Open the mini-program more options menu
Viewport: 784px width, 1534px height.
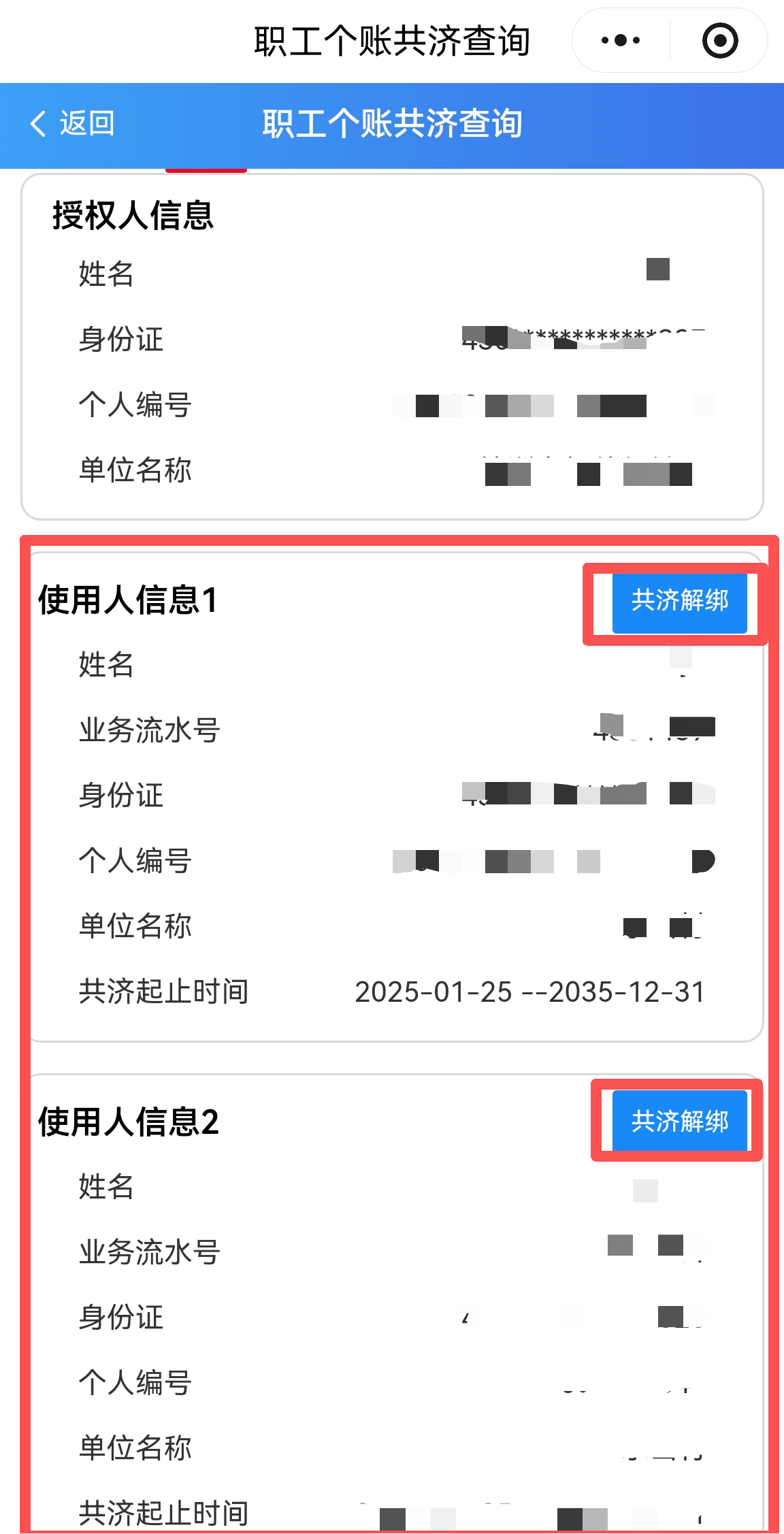click(x=617, y=41)
